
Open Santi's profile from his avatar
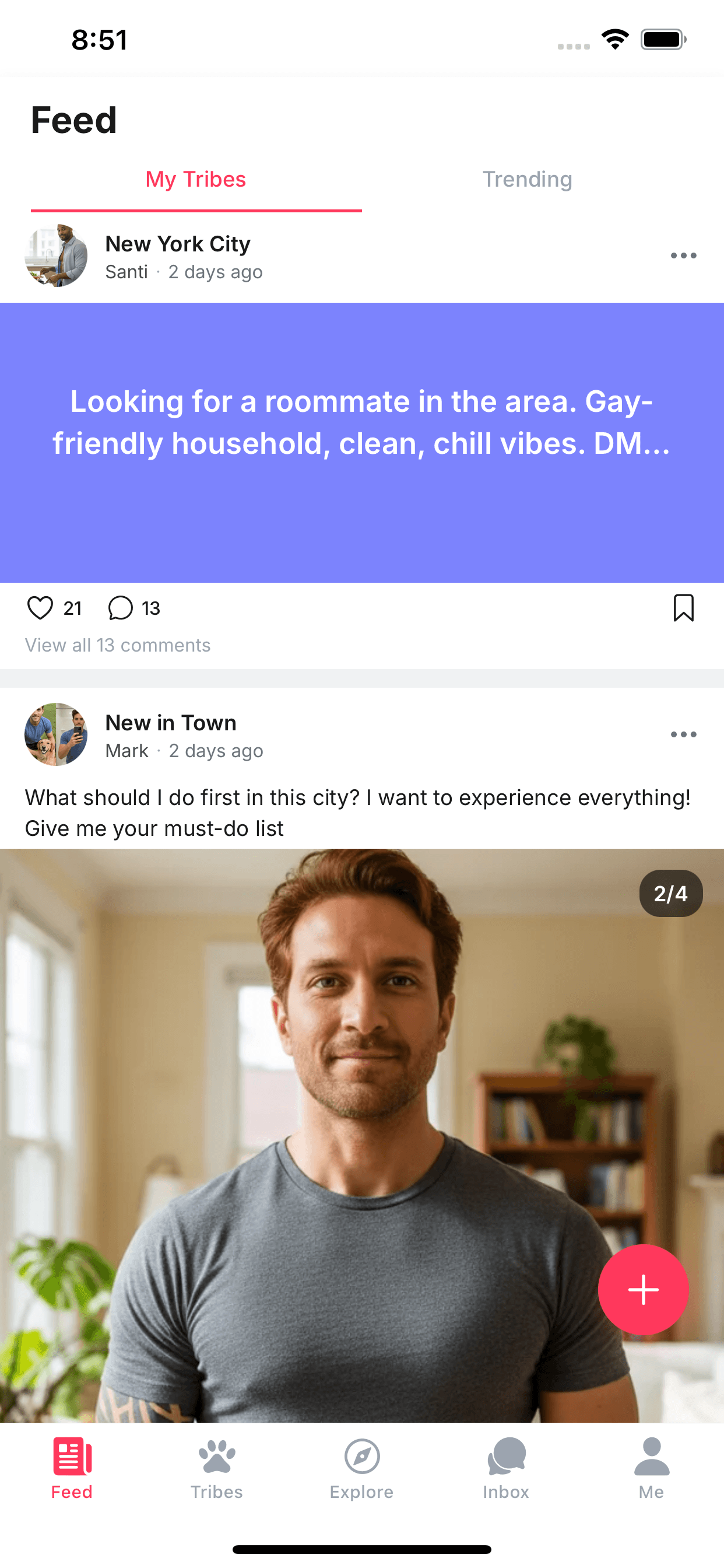pos(56,256)
